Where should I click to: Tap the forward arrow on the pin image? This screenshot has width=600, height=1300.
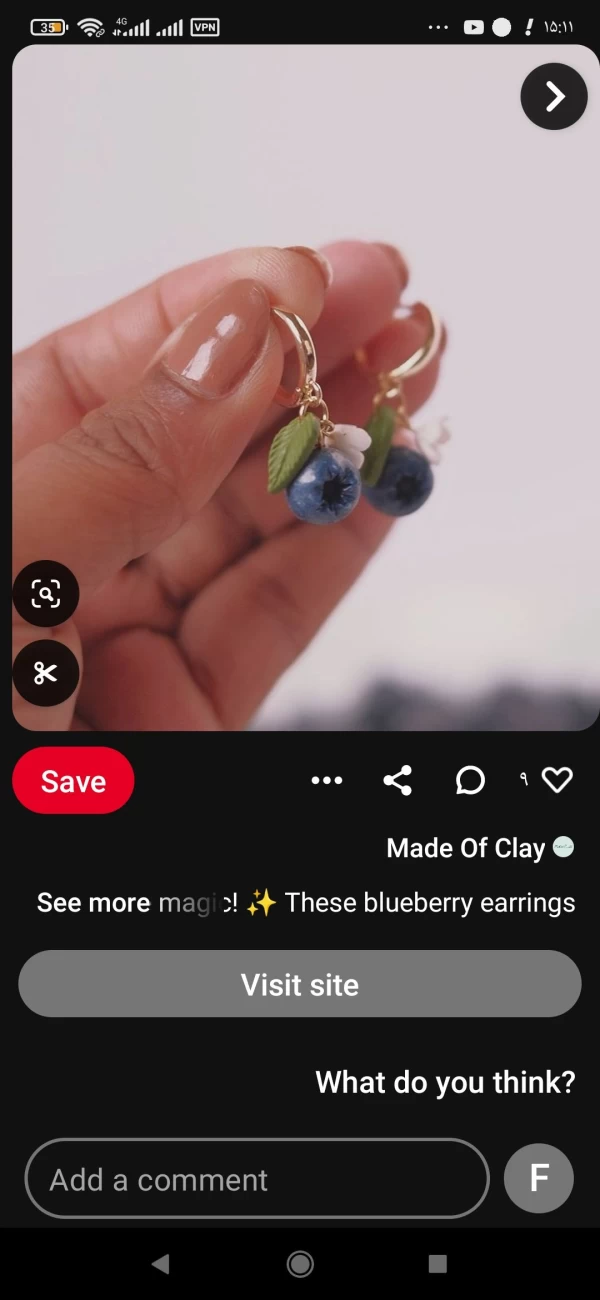554,96
